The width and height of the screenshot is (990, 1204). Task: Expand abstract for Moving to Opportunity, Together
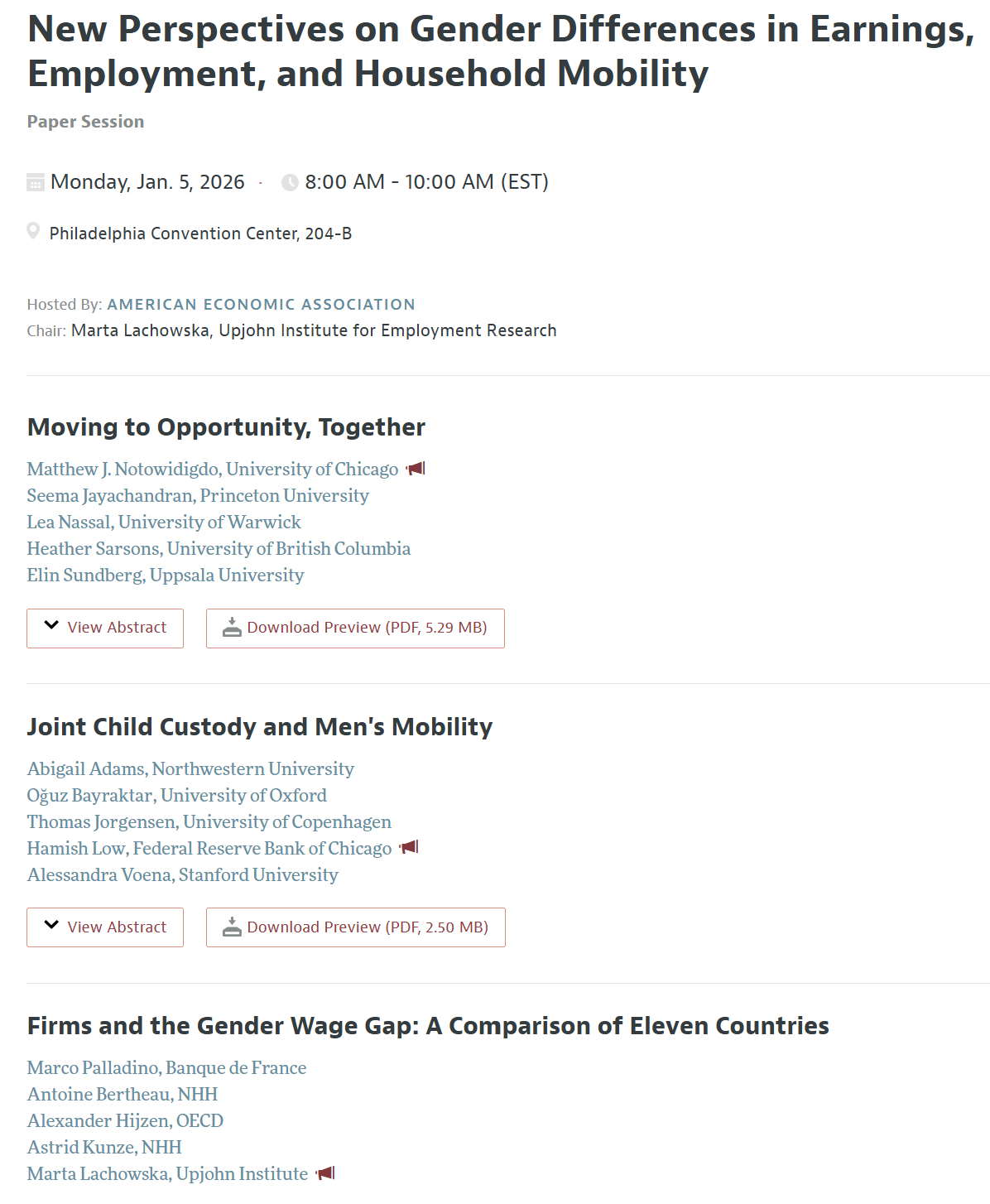point(105,628)
